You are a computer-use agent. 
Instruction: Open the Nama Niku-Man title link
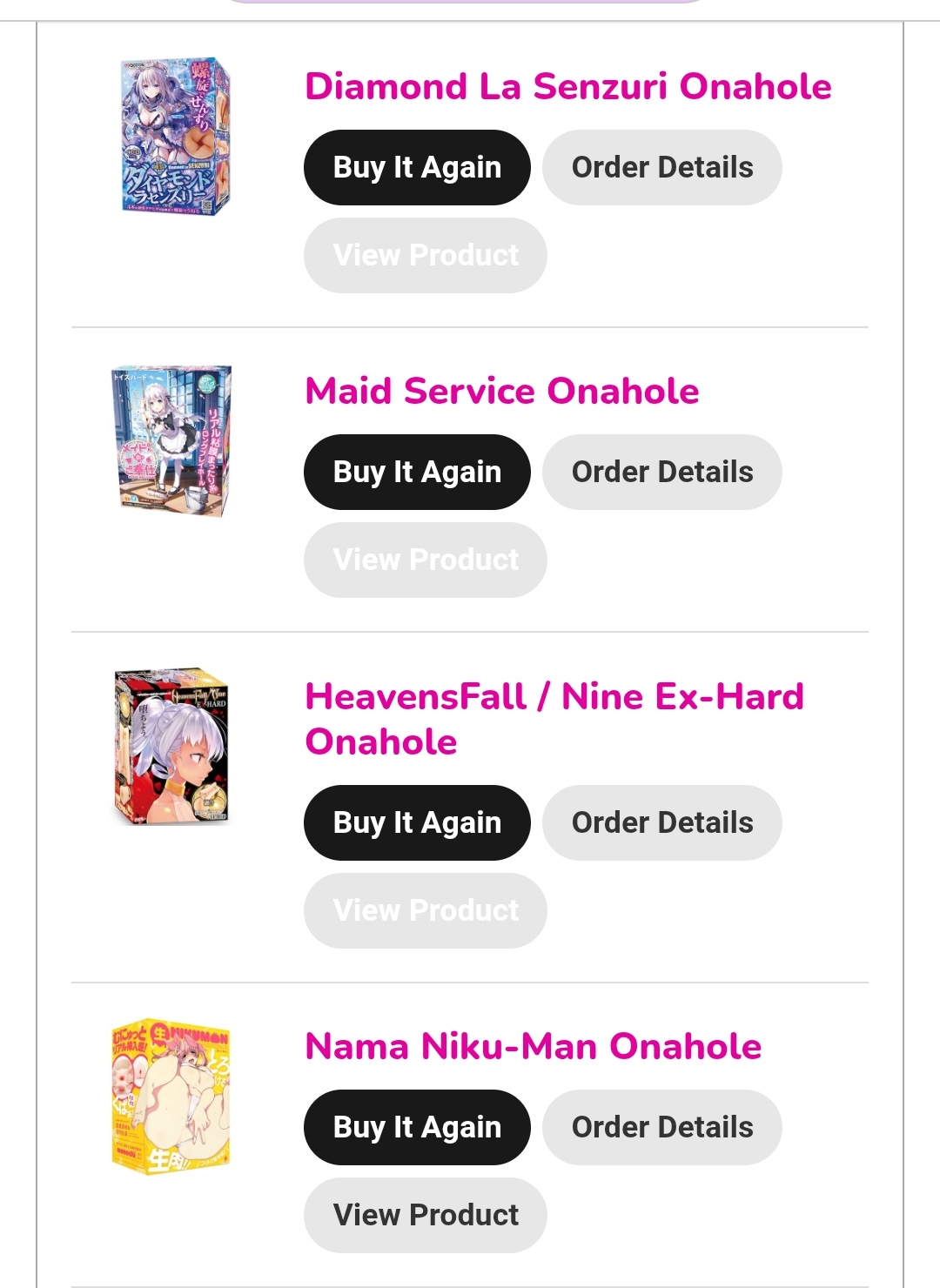pyautogui.click(x=533, y=1047)
